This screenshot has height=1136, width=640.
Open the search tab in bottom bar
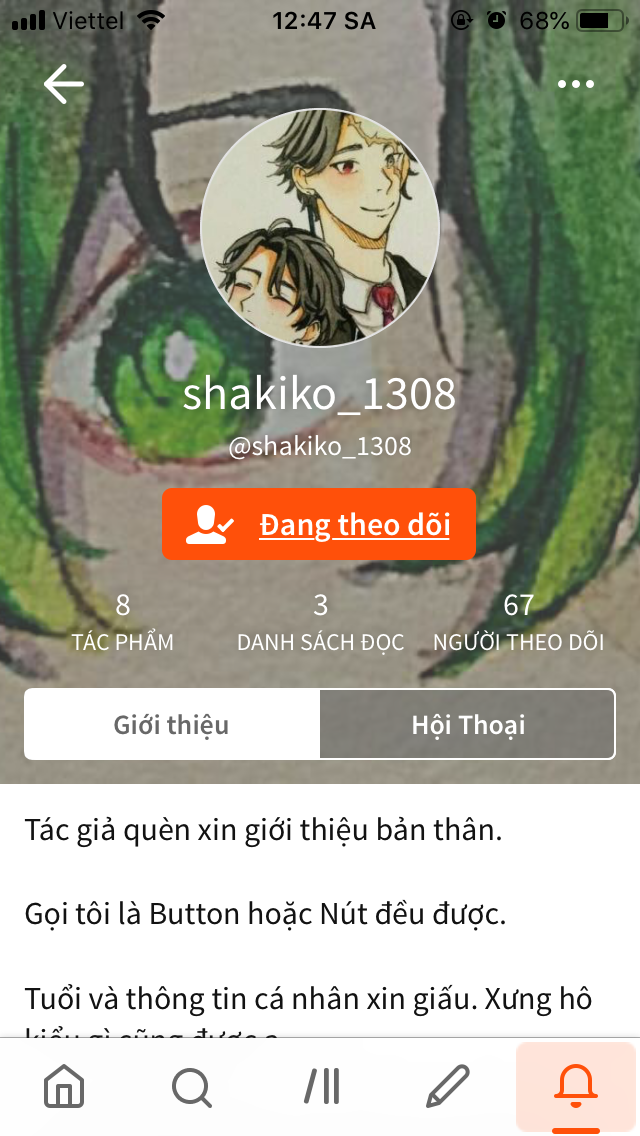pyautogui.click(x=191, y=1086)
